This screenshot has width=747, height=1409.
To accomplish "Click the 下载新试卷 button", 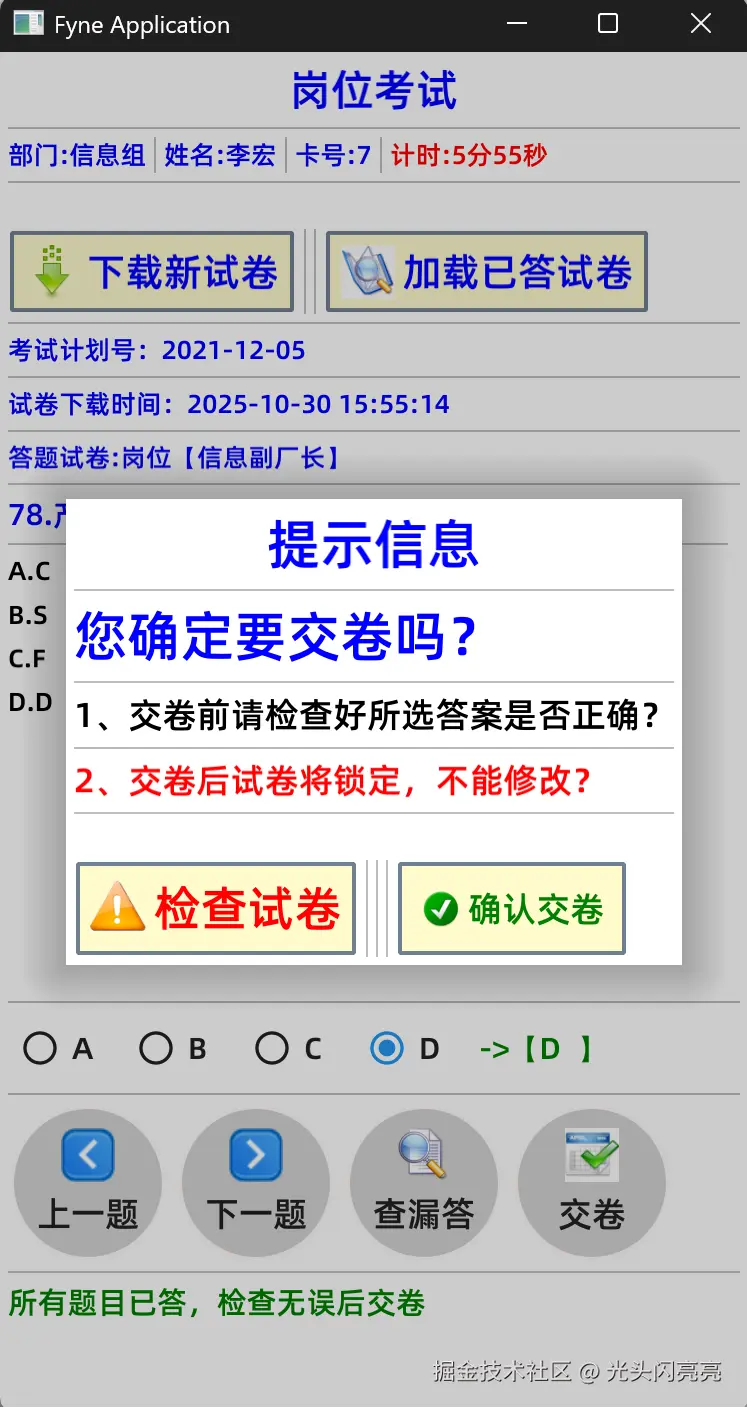I will [151, 270].
